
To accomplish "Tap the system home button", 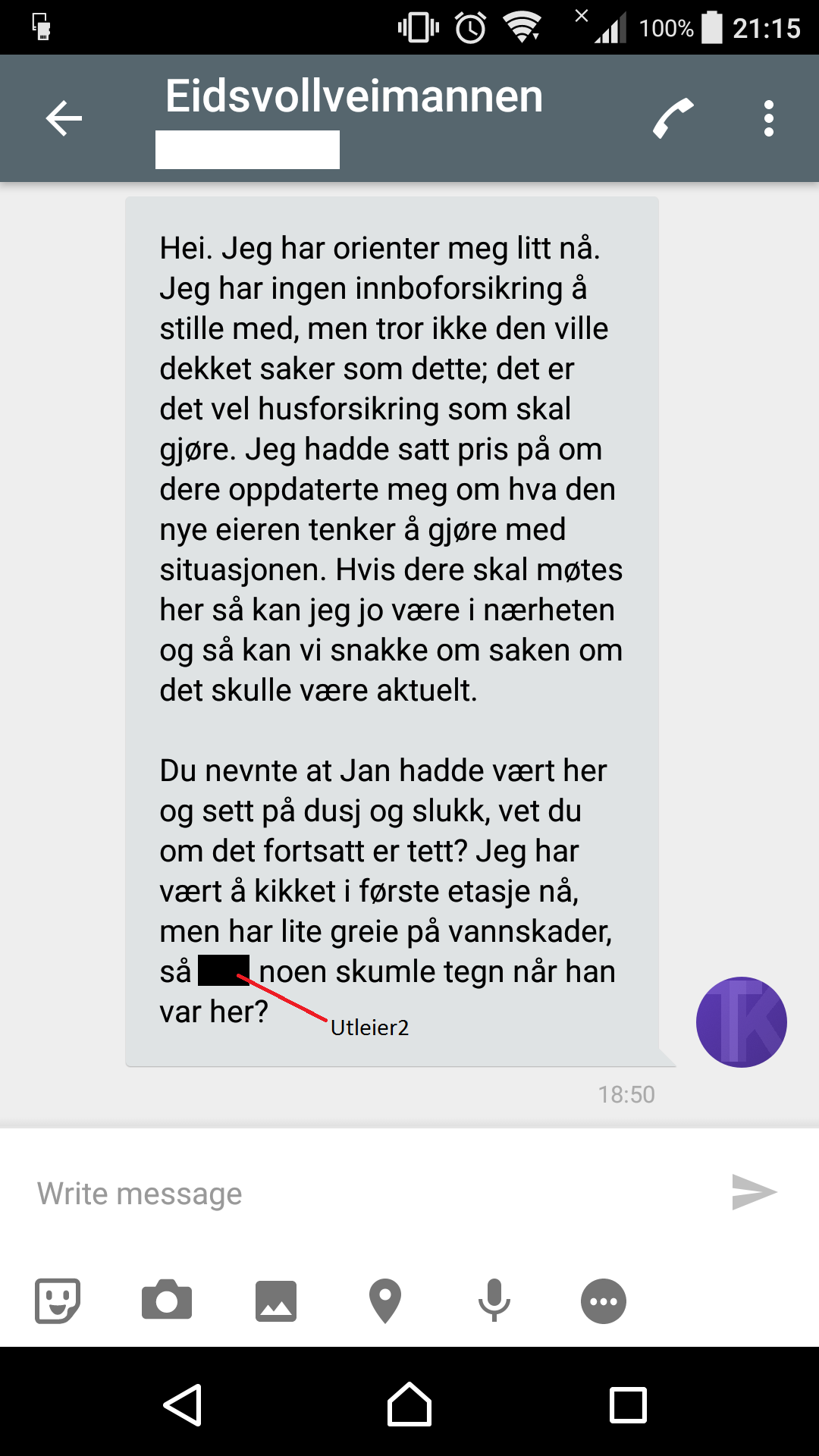I will pos(409,1404).
